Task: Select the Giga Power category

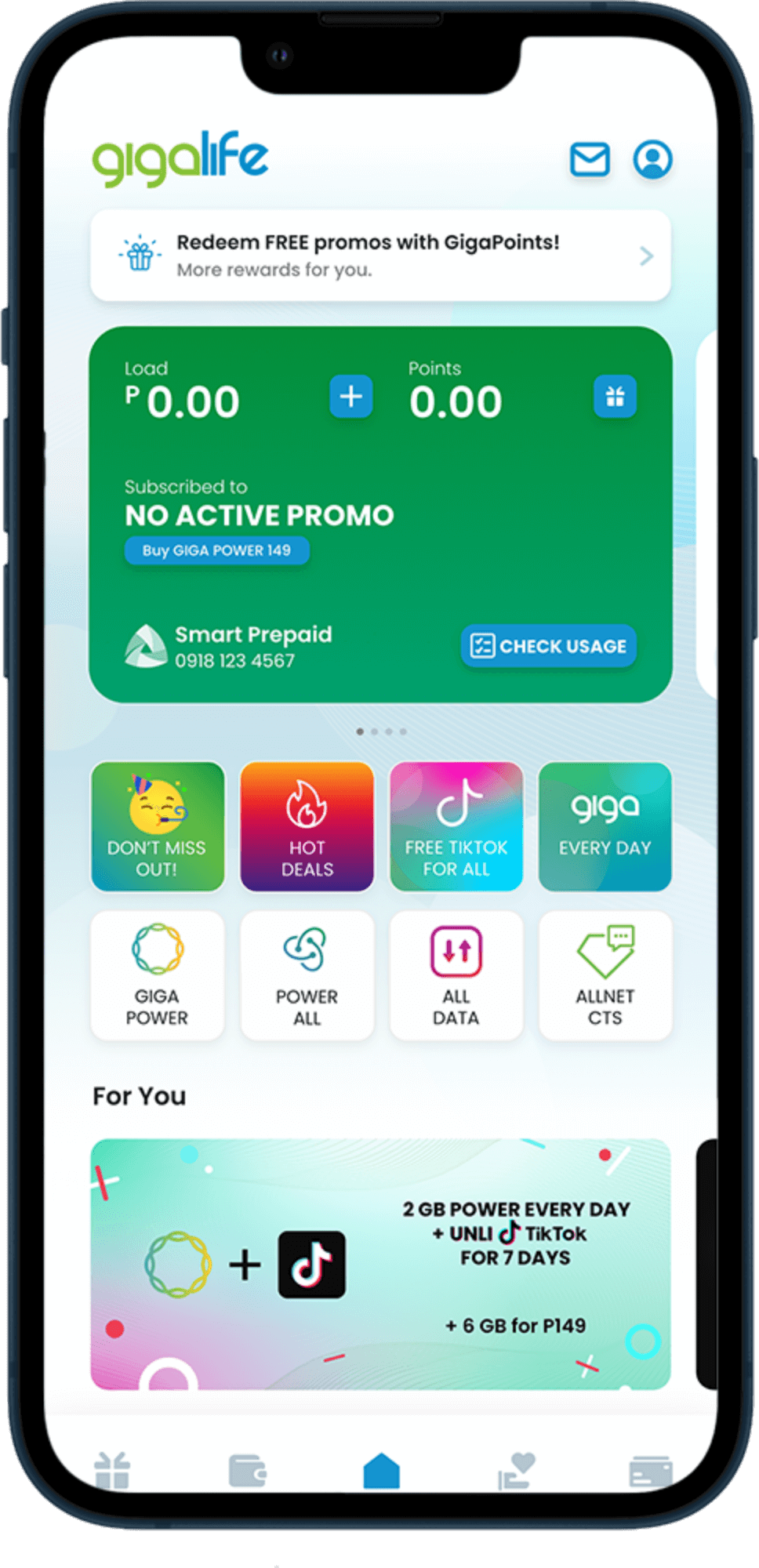Action: 158,975
